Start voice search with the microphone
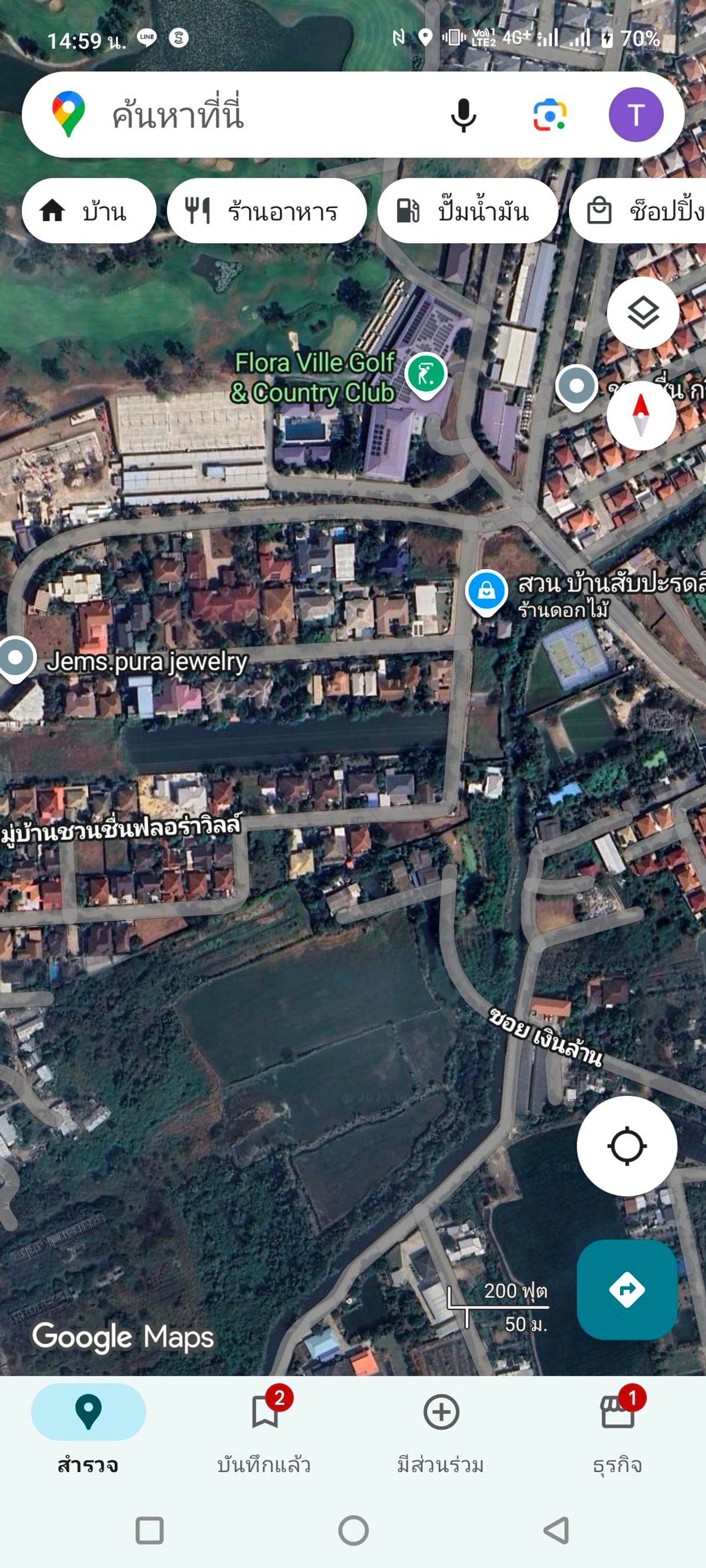Screen dimensions: 706x1568 [463, 115]
